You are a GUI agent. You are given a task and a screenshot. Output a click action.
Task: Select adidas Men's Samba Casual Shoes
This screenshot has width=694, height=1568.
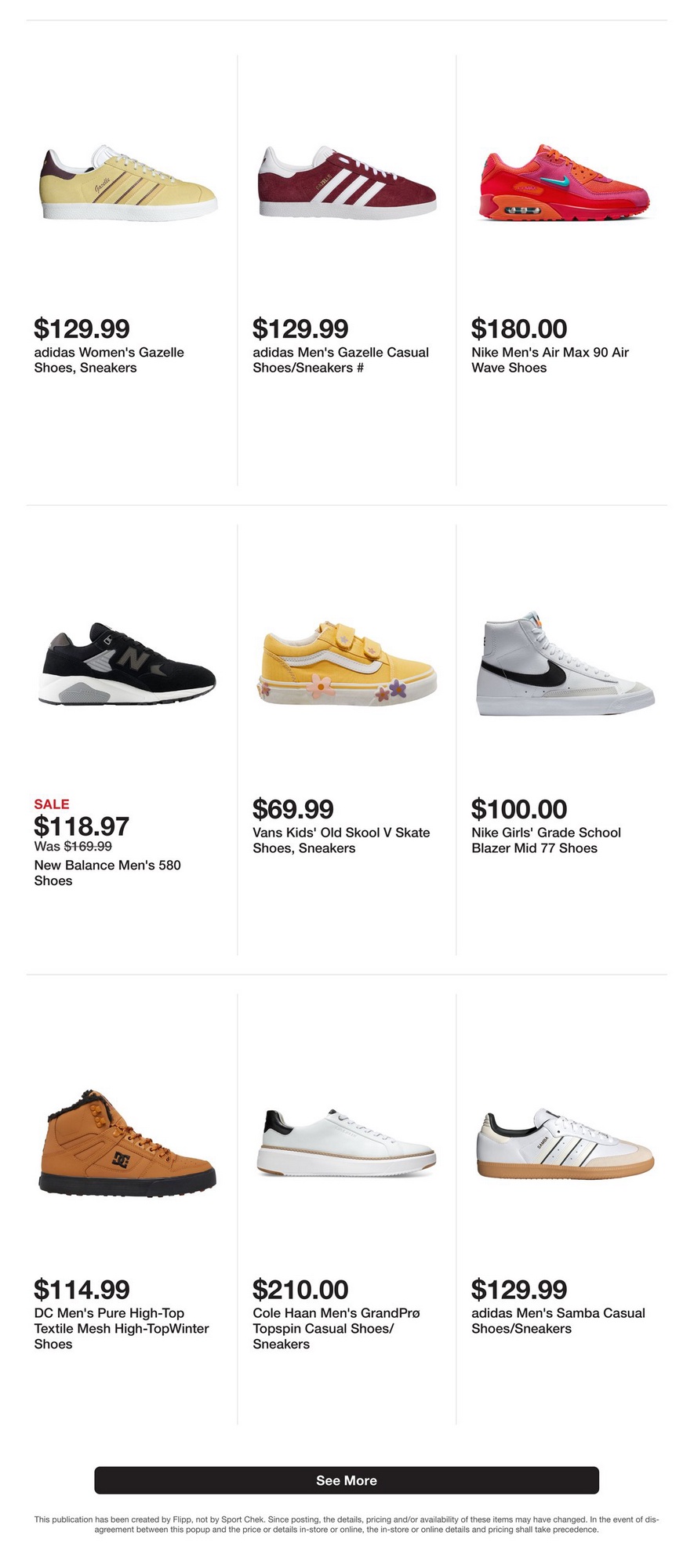click(x=565, y=1209)
